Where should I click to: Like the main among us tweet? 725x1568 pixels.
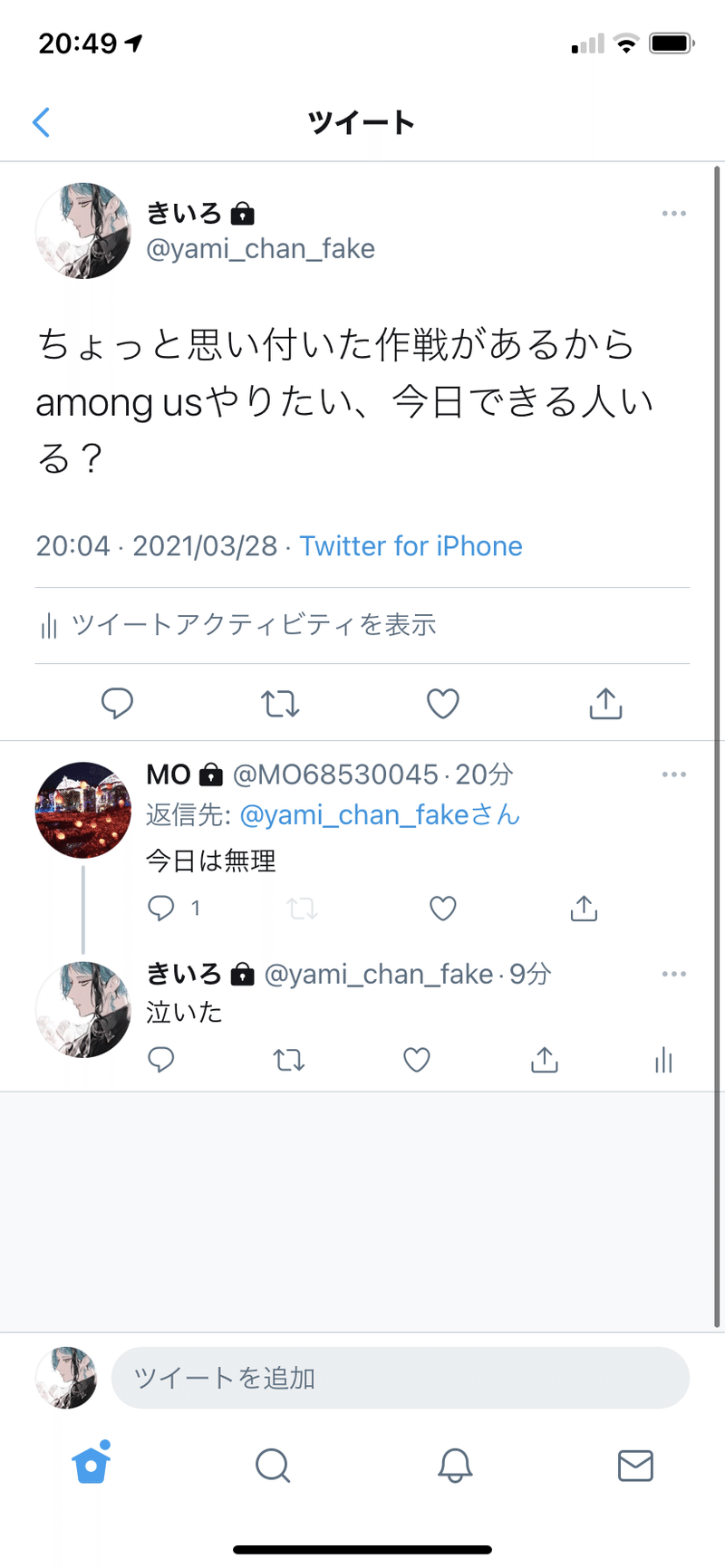tap(443, 704)
